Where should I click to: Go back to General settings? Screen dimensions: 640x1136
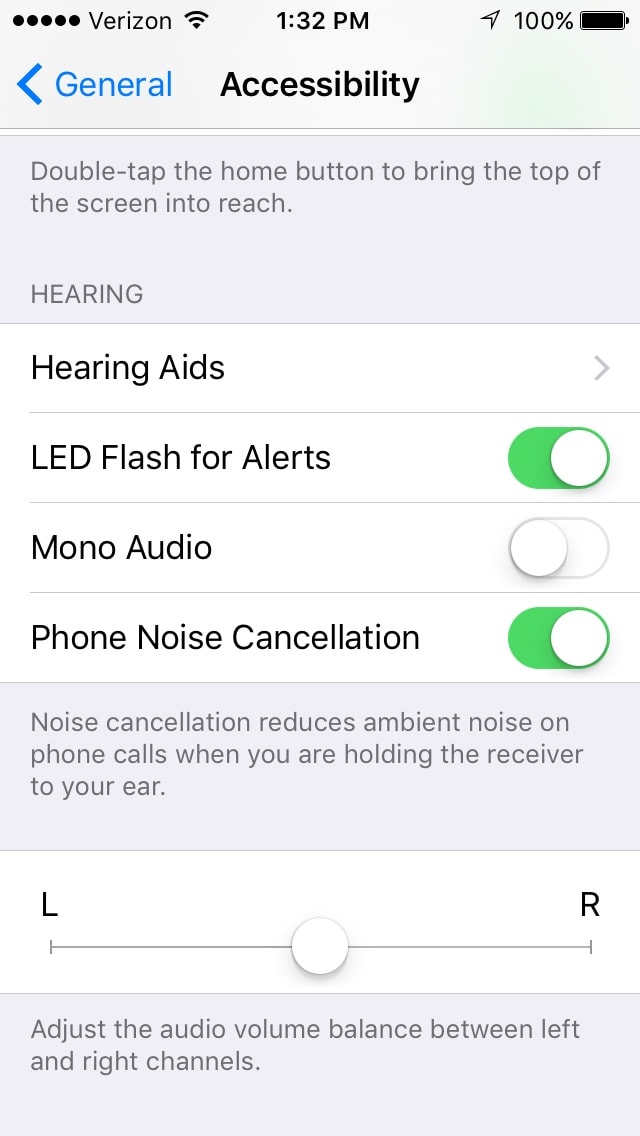pyautogui.click(x=94, y=84)
